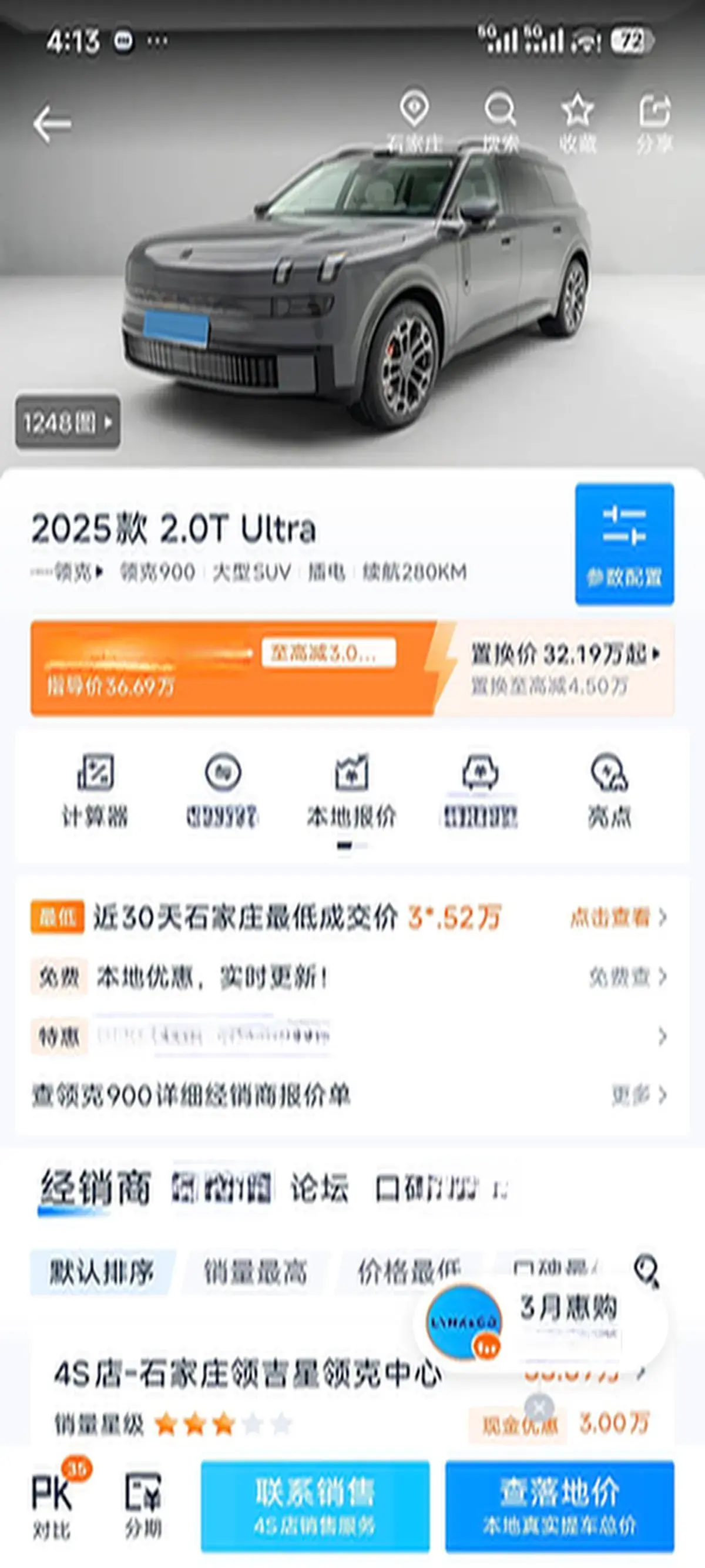Add this car to 收藏 favorites
Screen dimensions: 705x1568
(577, 122)
